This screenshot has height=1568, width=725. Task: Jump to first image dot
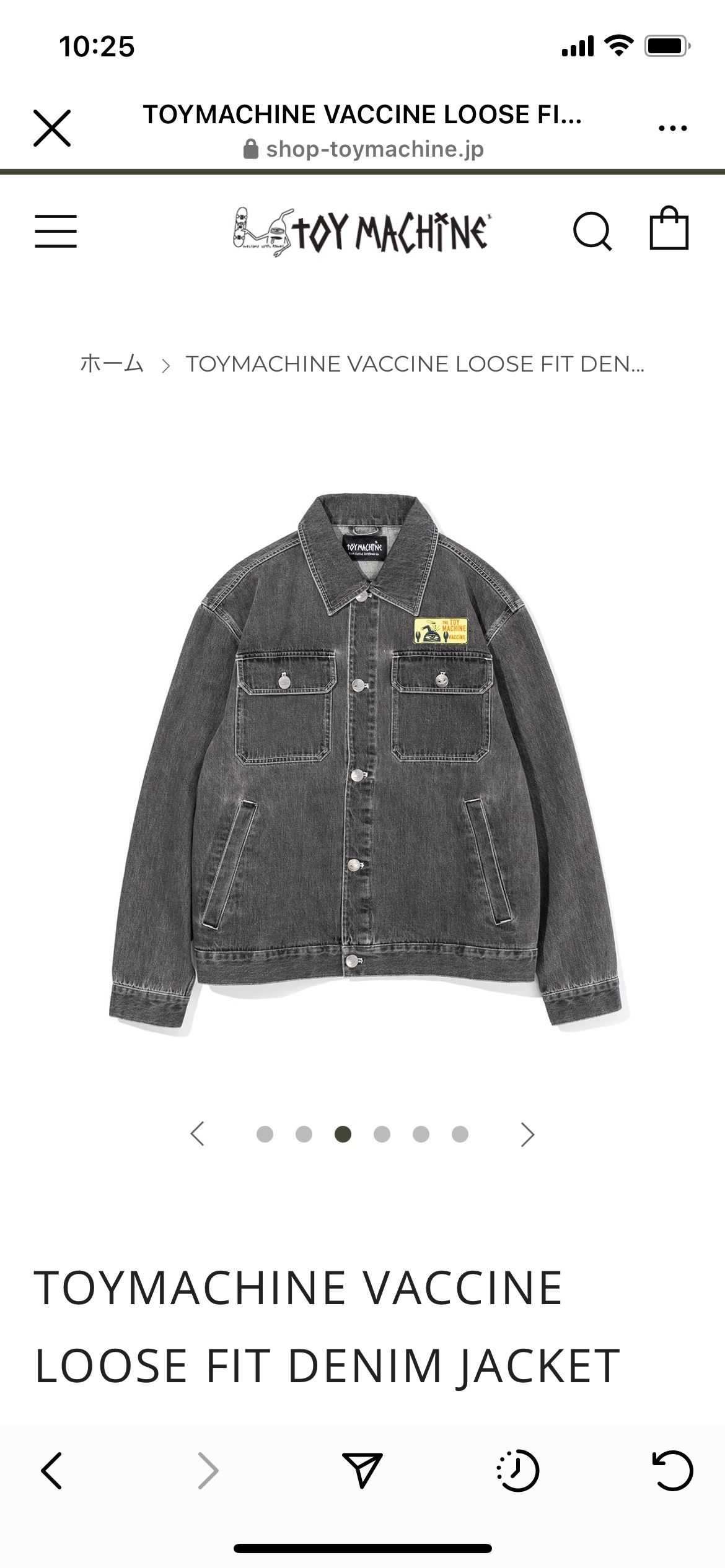coord(265,1134)
